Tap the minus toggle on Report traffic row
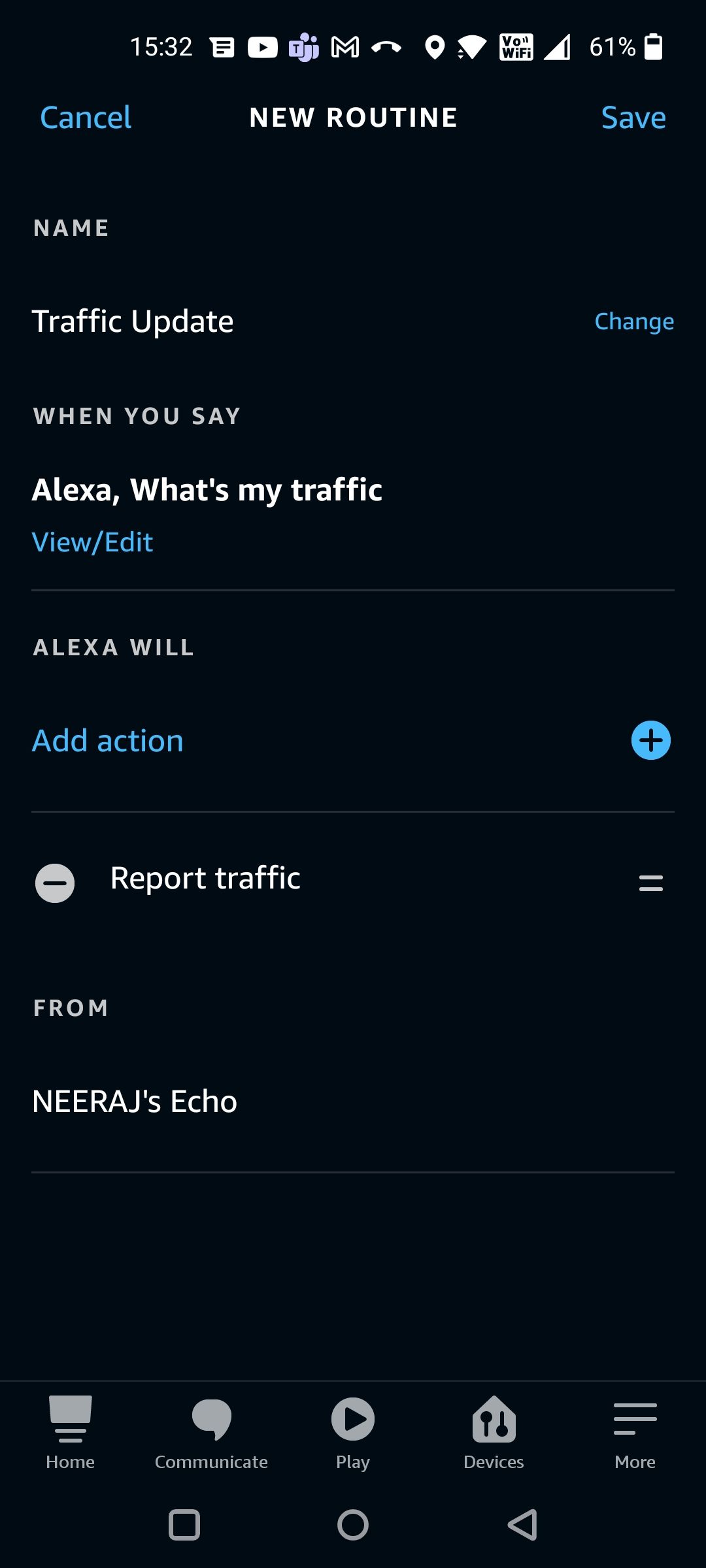706x1568 pixels. click(56, 882)
